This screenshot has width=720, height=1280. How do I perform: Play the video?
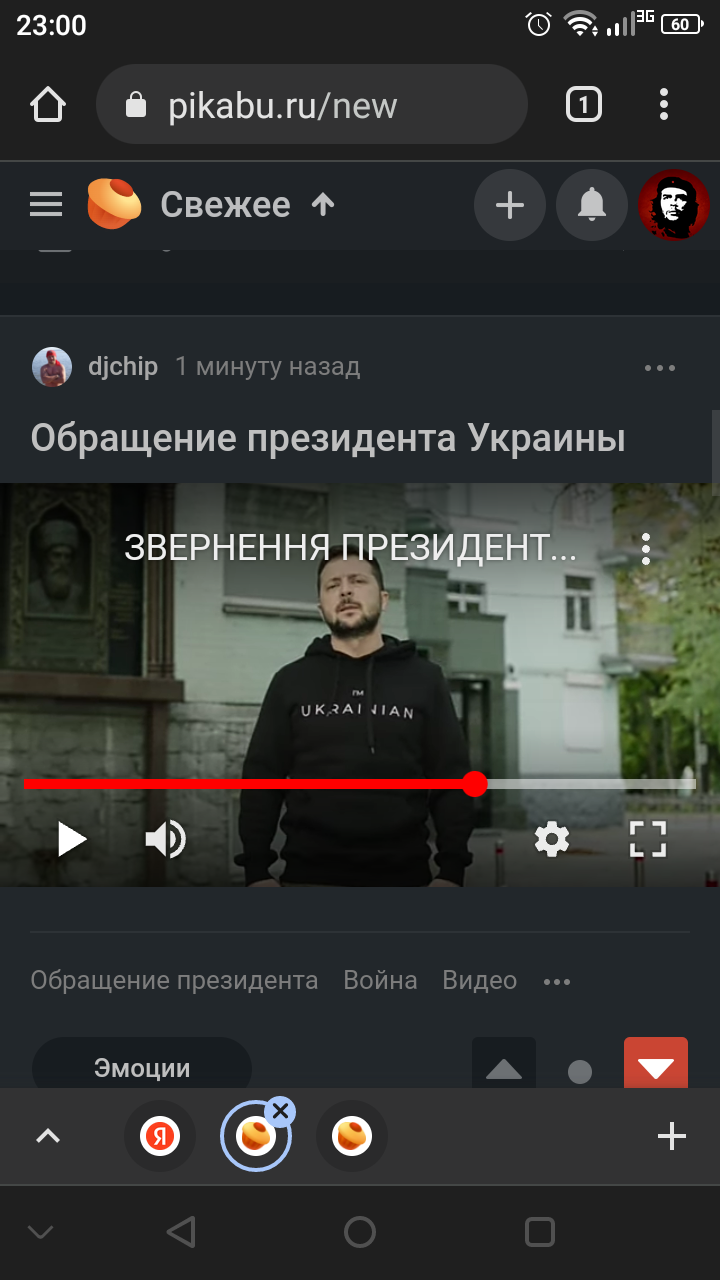point(72,839)
